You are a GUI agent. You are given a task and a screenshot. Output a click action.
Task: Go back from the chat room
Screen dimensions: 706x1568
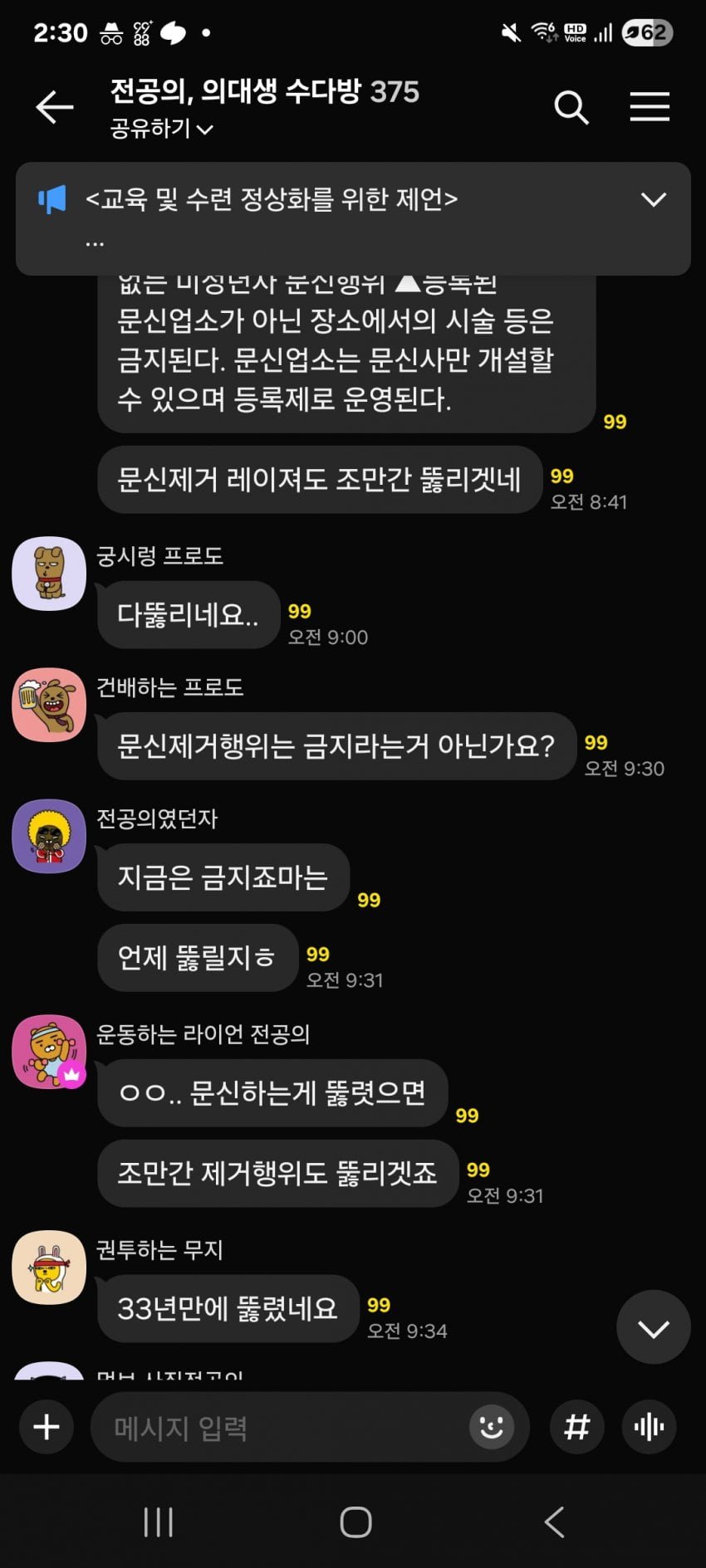click(55, 107)
